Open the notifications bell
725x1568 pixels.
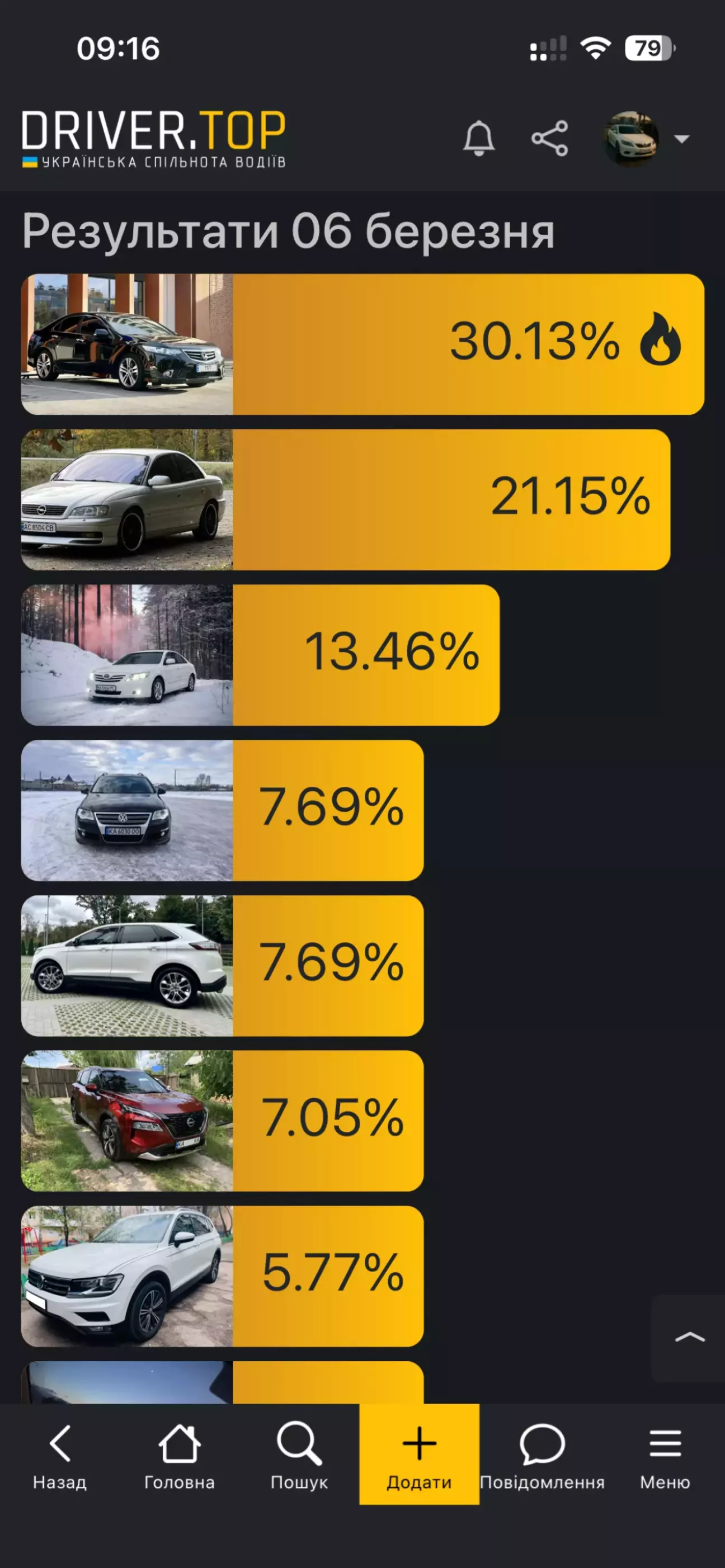[x=478, y=138]
